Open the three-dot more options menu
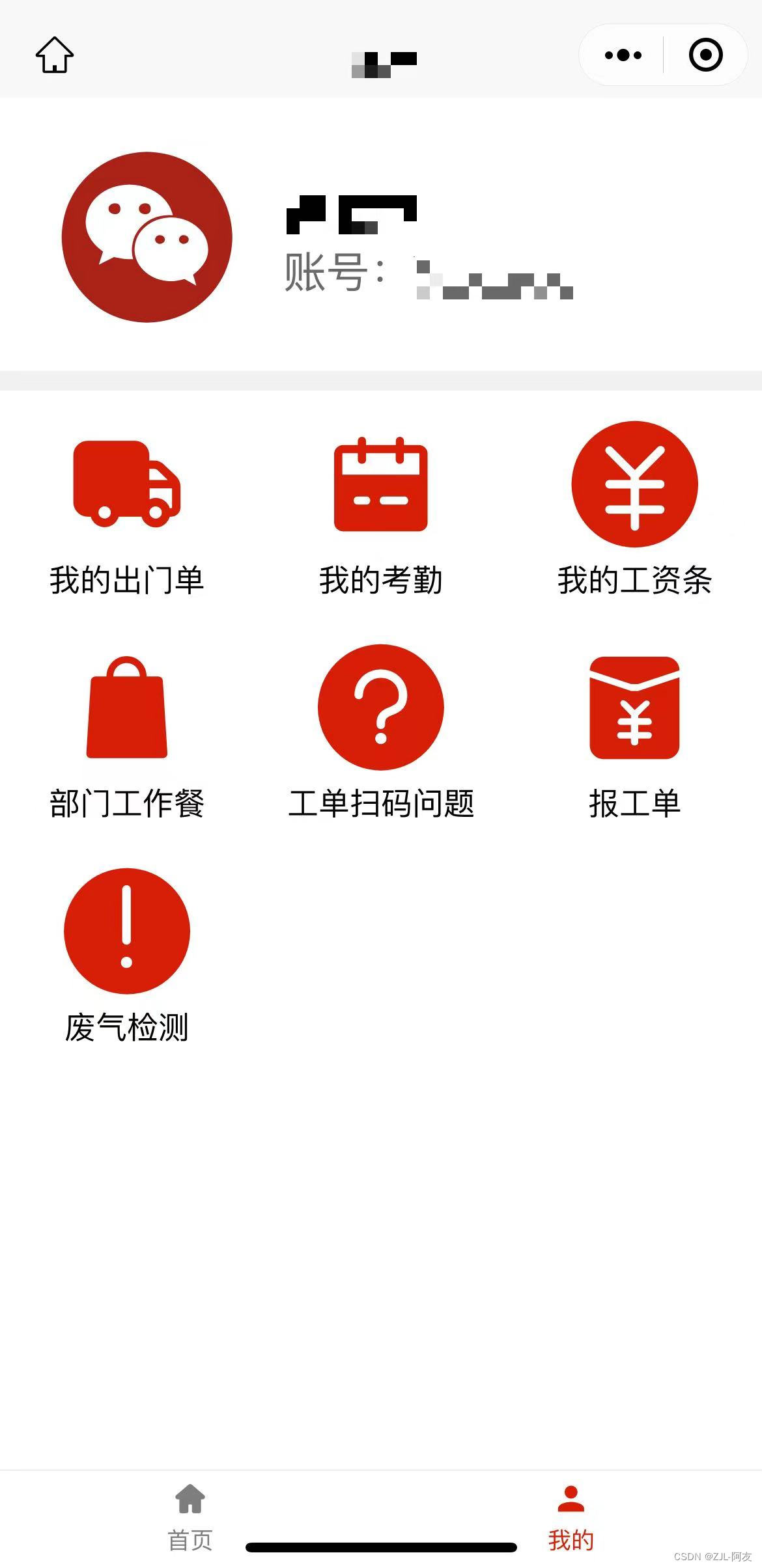 622,55
